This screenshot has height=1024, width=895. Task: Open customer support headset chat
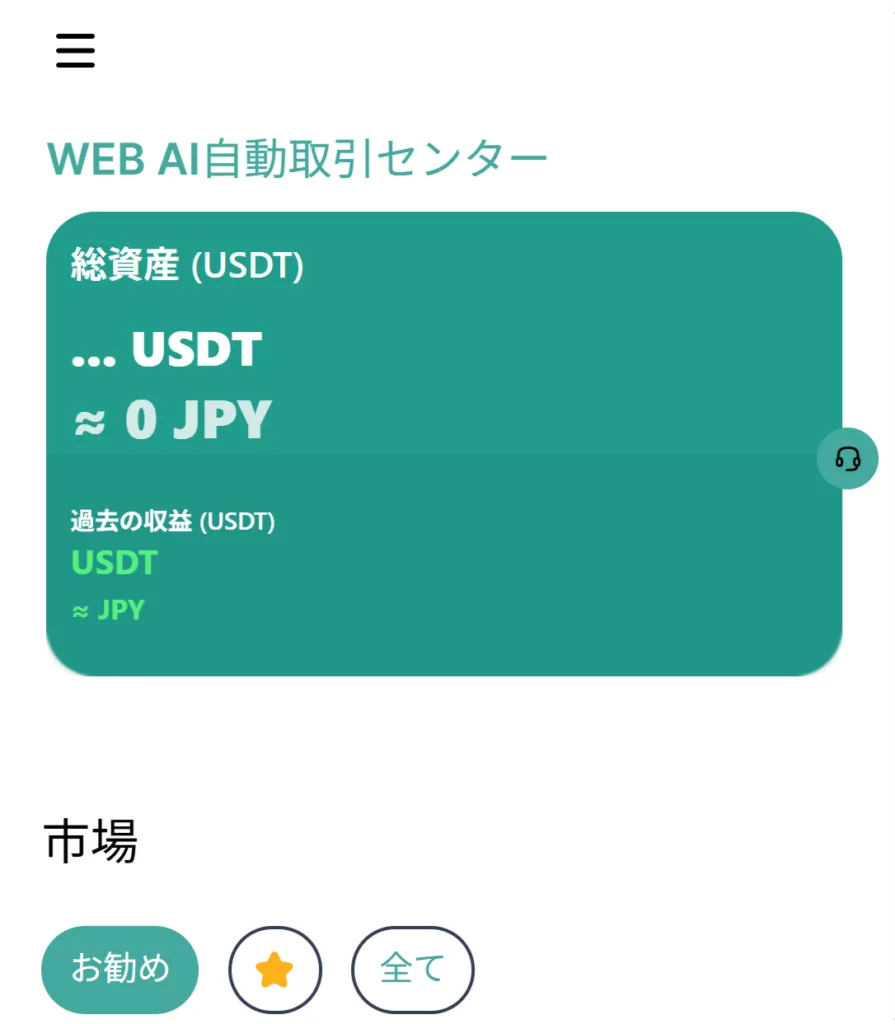point(847,459)
